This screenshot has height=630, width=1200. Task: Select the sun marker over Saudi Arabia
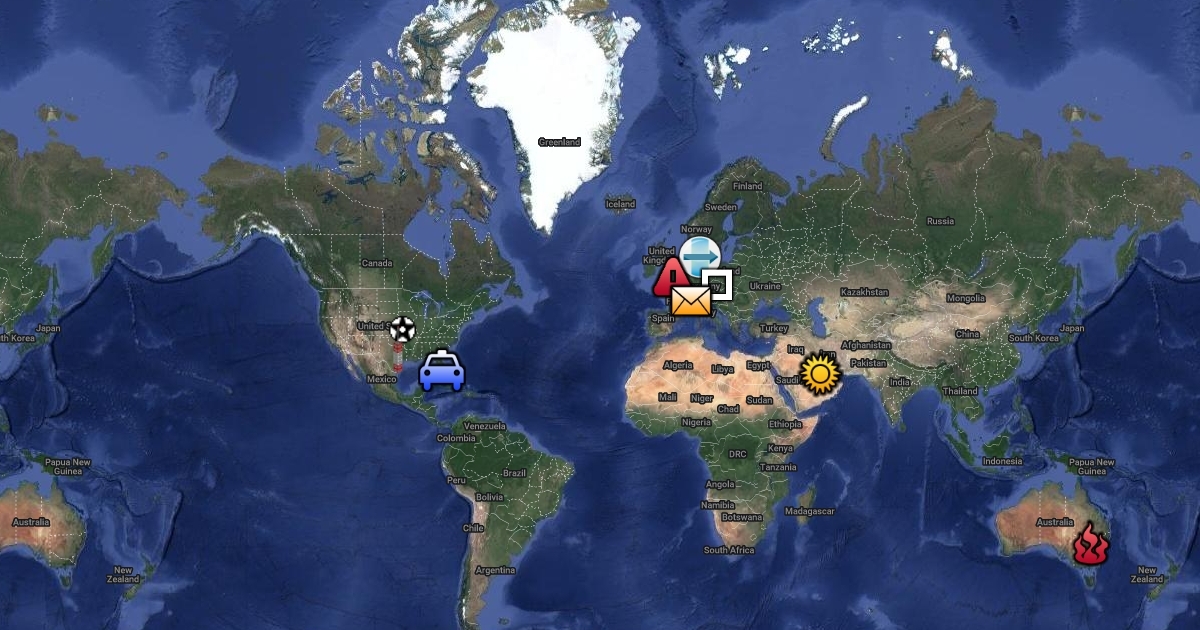[820, 373]
